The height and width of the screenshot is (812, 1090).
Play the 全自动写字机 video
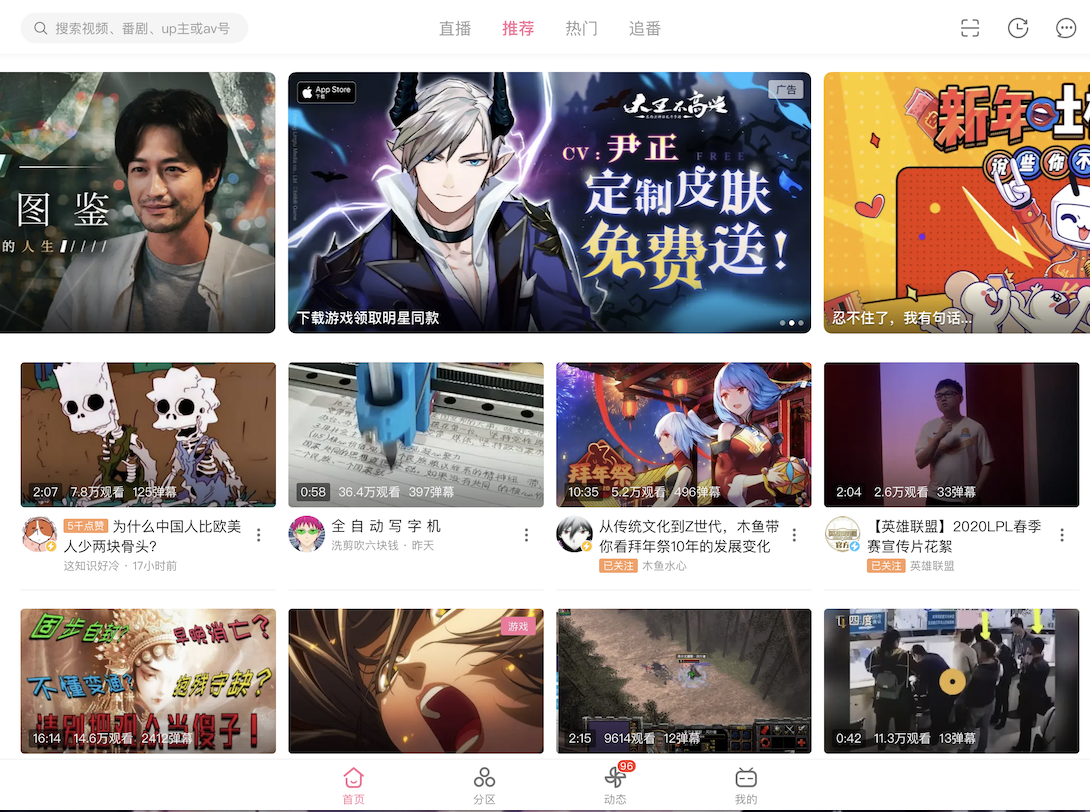pyautogui.click(x=416, y=434)
